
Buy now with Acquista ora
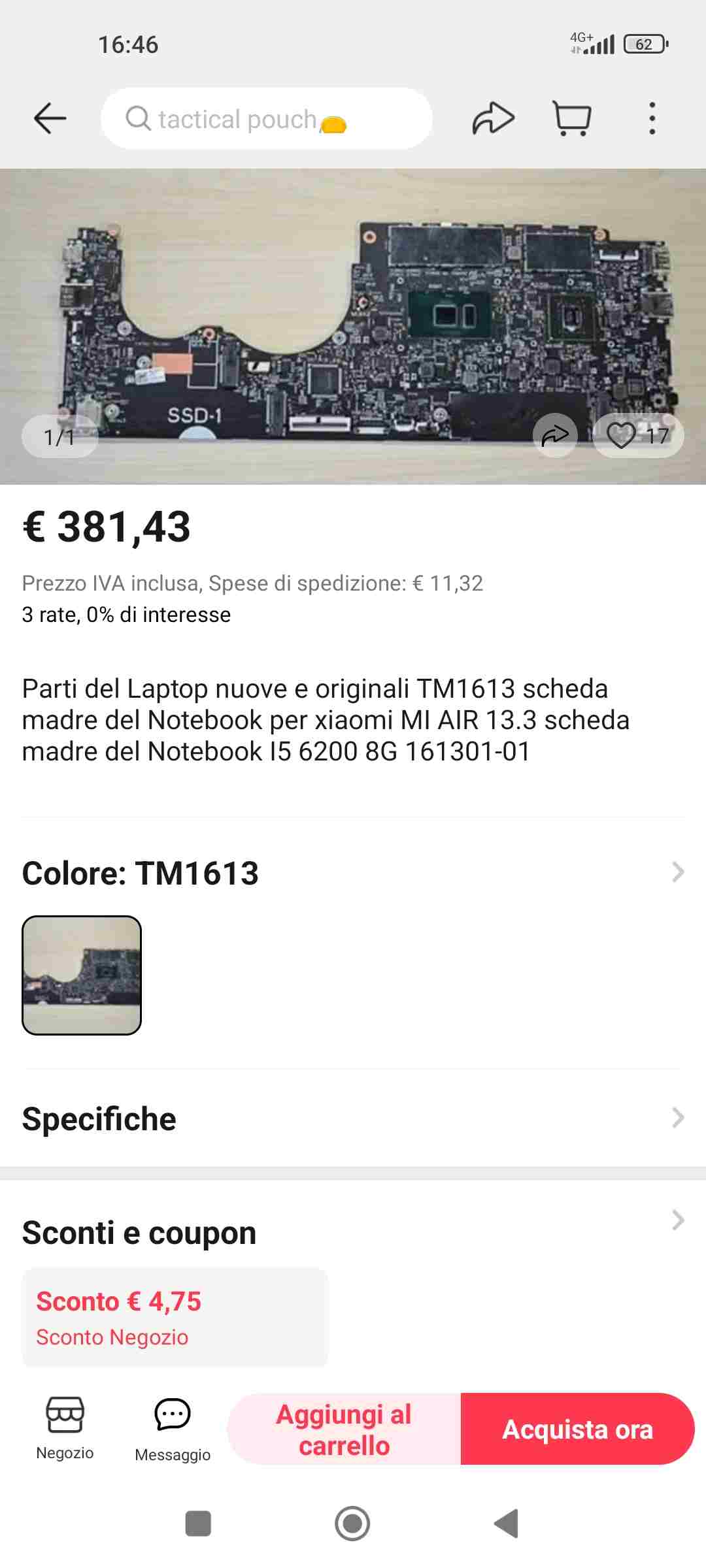pyautogui.click(x=577, y=1429)
